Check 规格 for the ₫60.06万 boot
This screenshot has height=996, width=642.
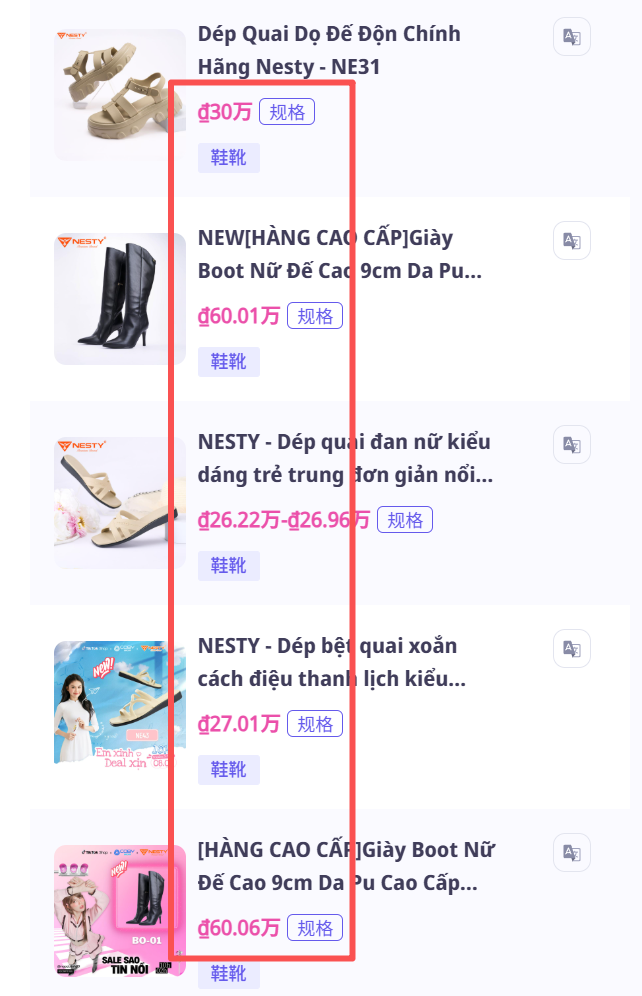pyautogui.click(x=315, y=928)
